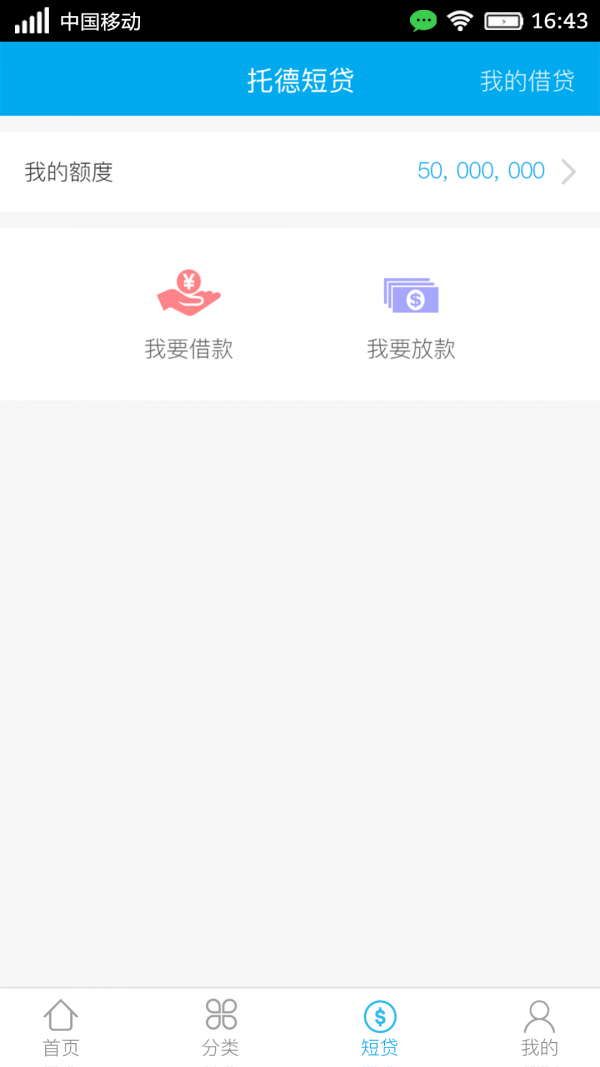The image size is (600, 1067).
Task: Switch to the 分类 tab
Action: coord(220,1028)
